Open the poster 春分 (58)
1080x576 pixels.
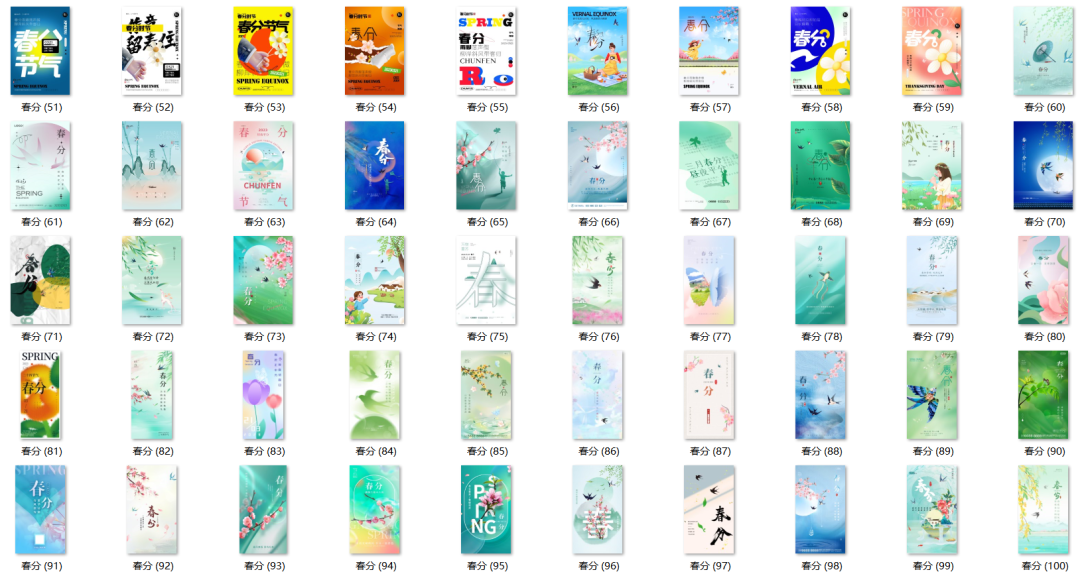[x=821, y=51]
